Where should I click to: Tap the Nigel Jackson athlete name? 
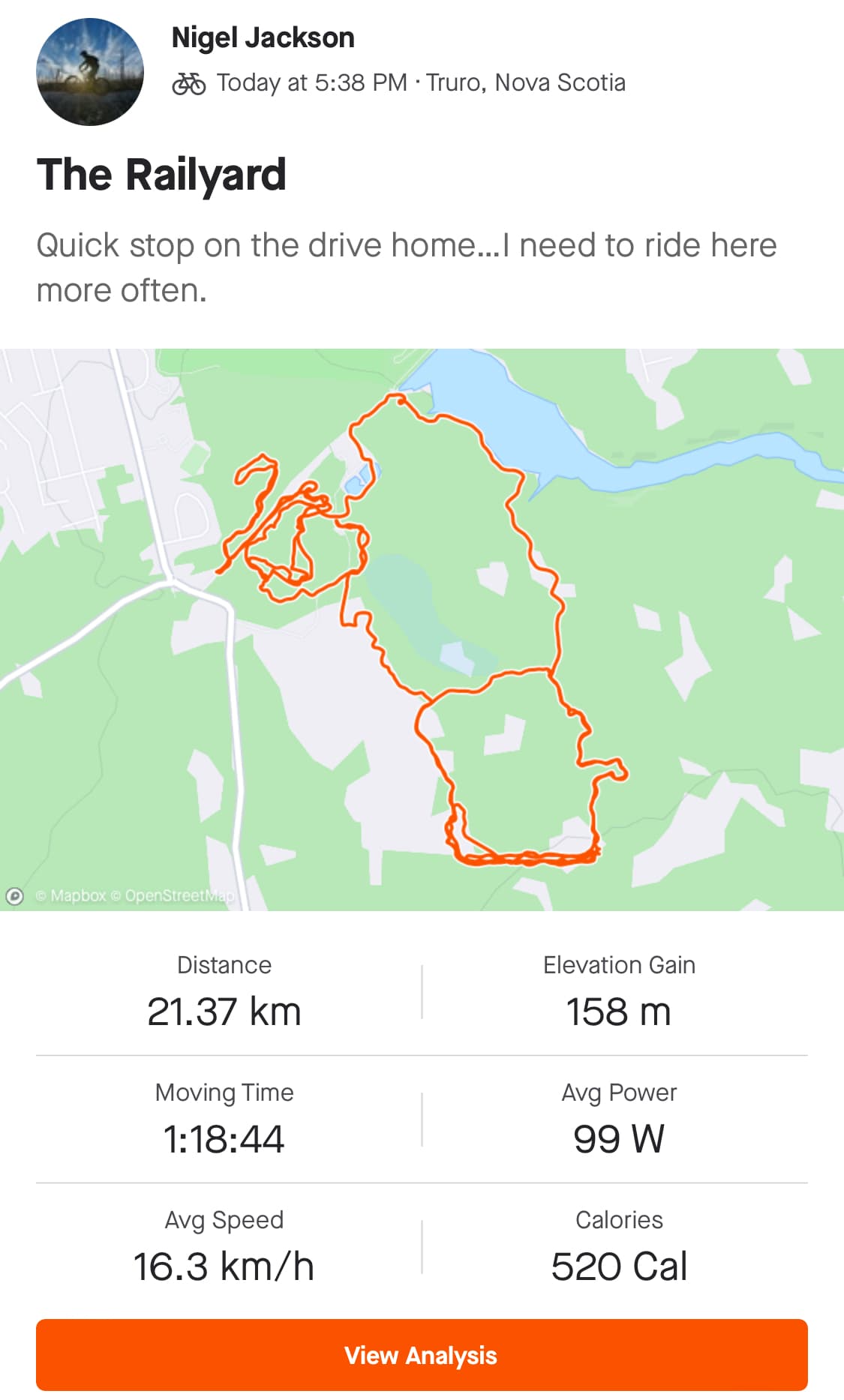[x=263, y=37]
